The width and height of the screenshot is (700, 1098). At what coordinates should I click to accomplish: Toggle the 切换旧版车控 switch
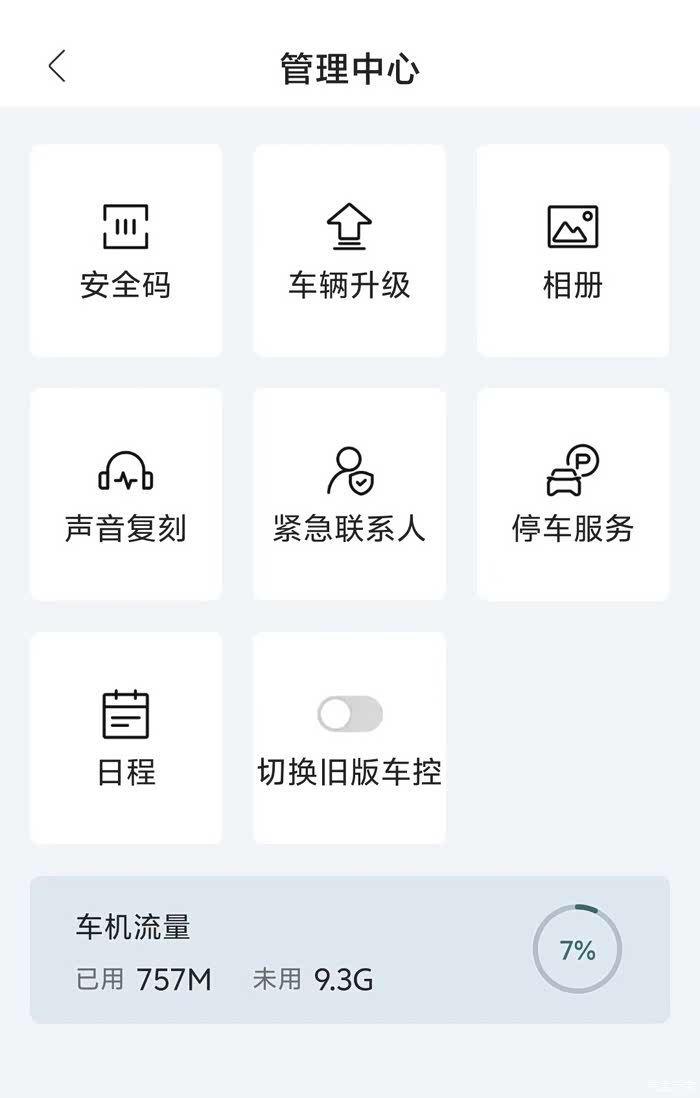[350, 714]
